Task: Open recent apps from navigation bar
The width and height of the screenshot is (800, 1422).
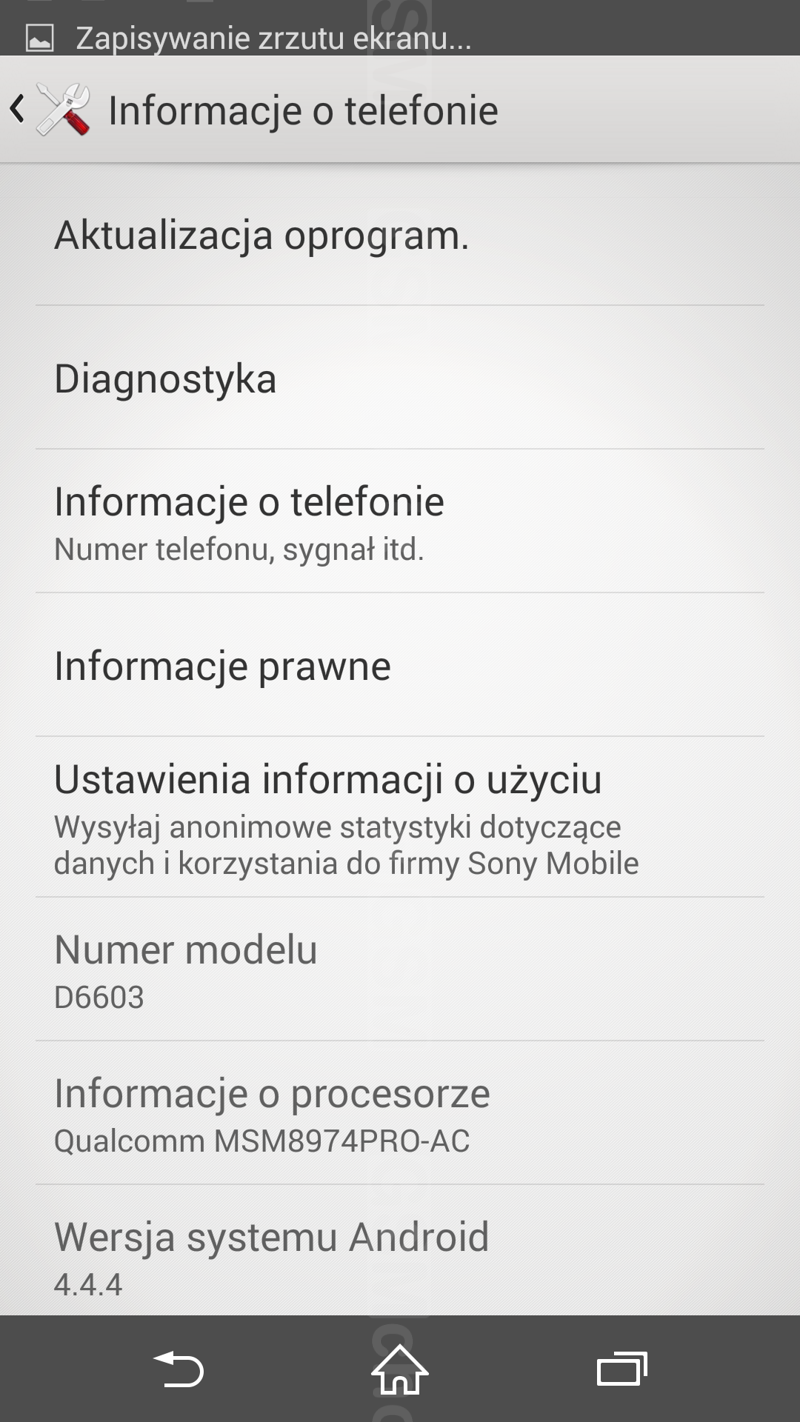Action: [x=622, y=1369]
